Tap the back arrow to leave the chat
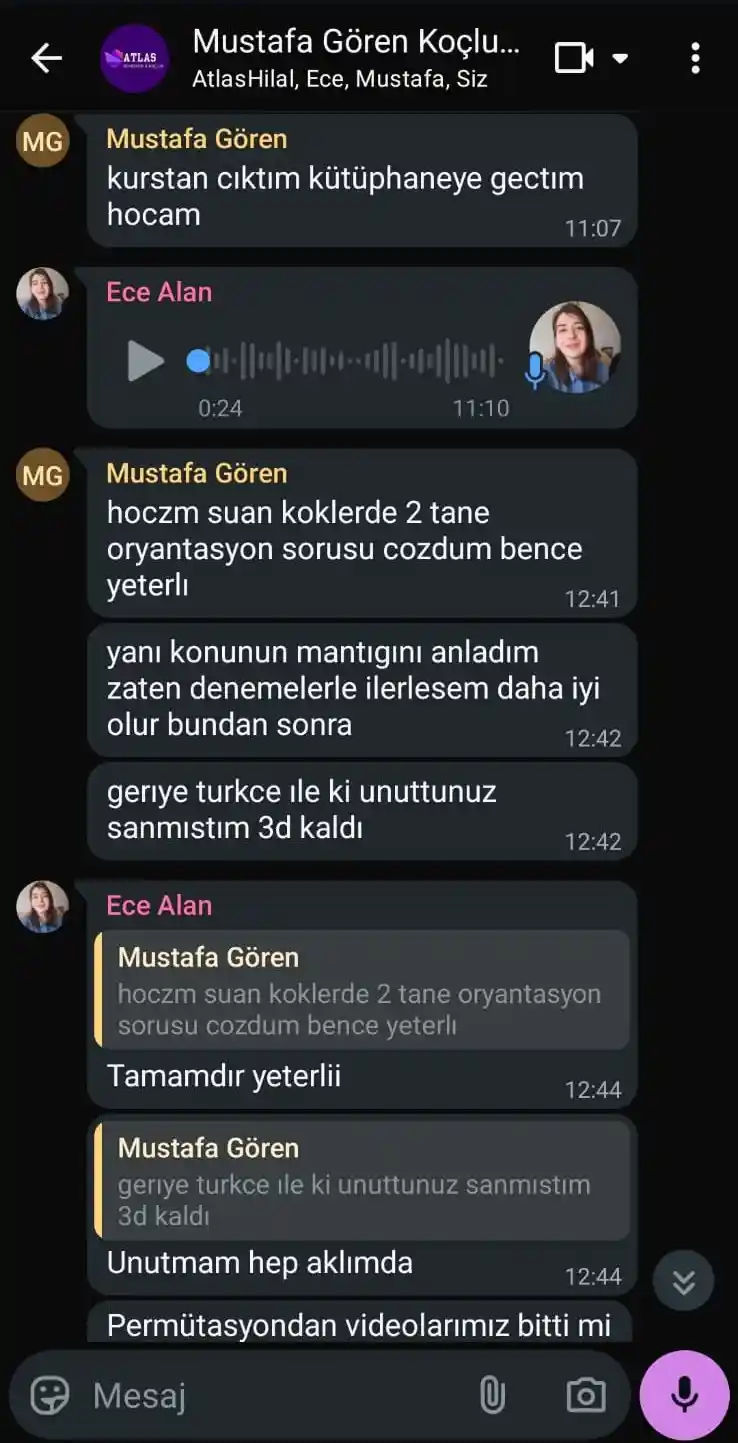This screenshot has width=738, height=1443. 45,57
